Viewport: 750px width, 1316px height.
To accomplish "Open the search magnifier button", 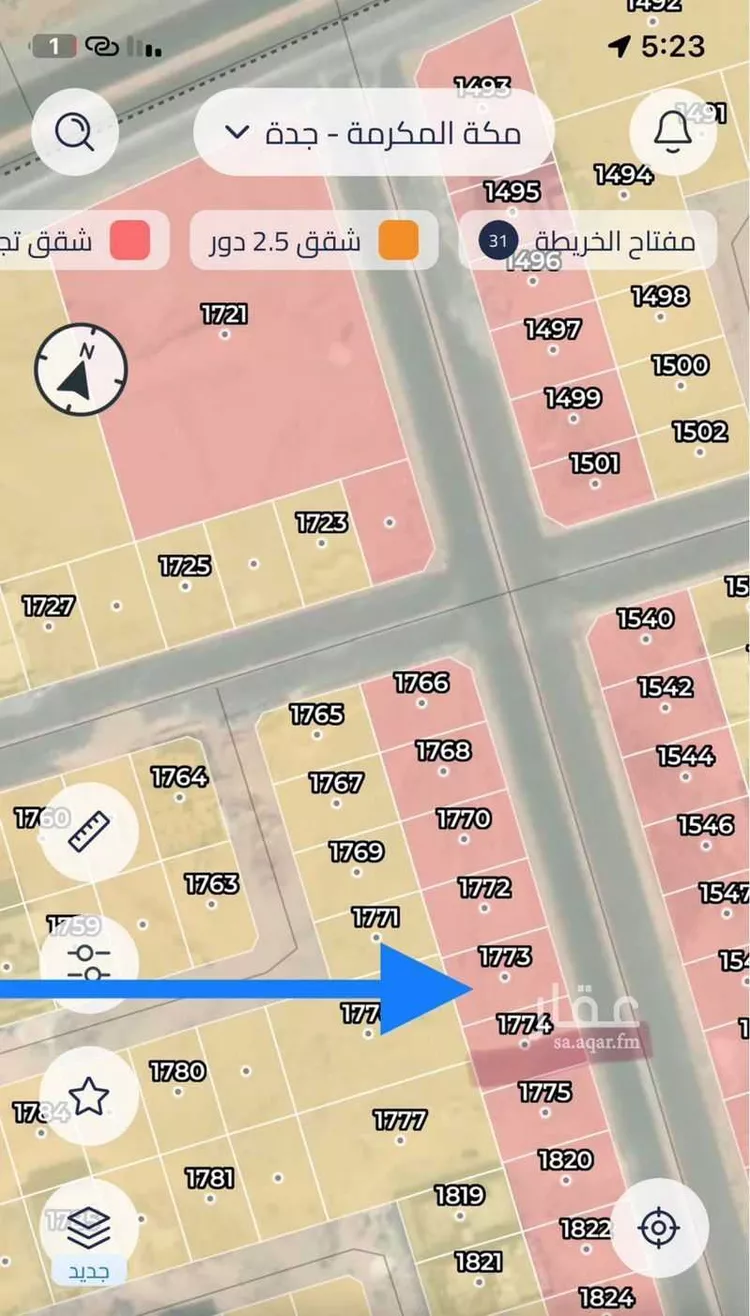I will (75, 132).
